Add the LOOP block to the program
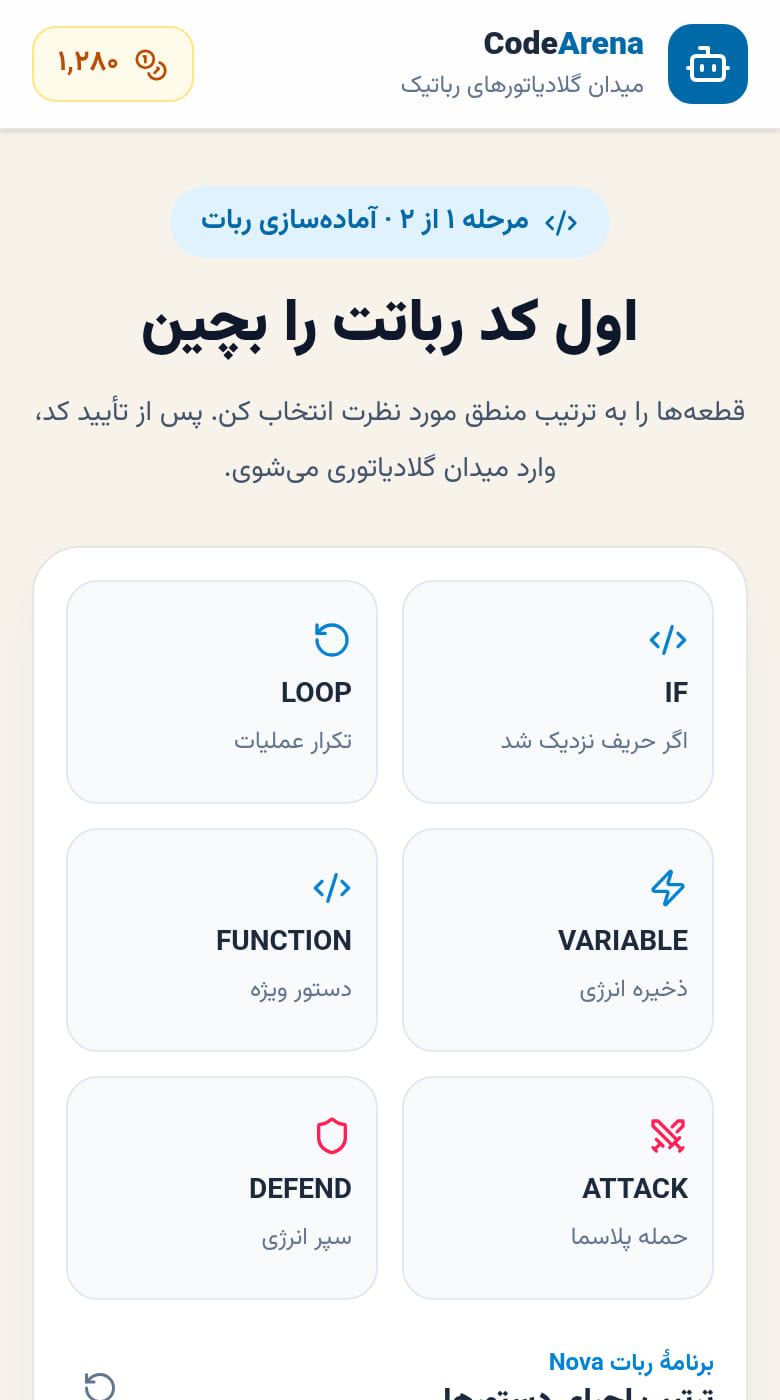Screen dimensions: 780x1400 point(222,692)
